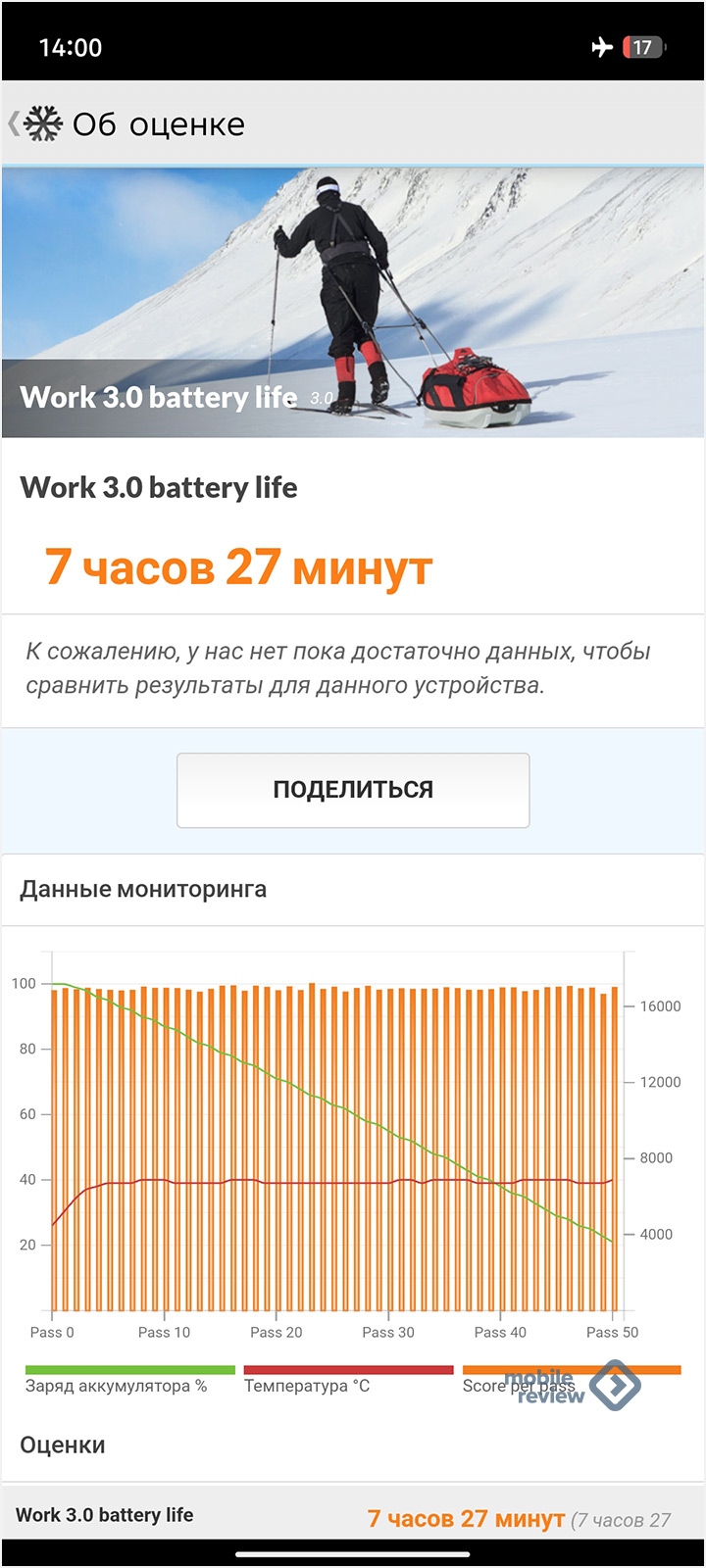Open the Work 3.0 battery life score row
This screenshot has width=706, height=1568.
point(353,1516)
